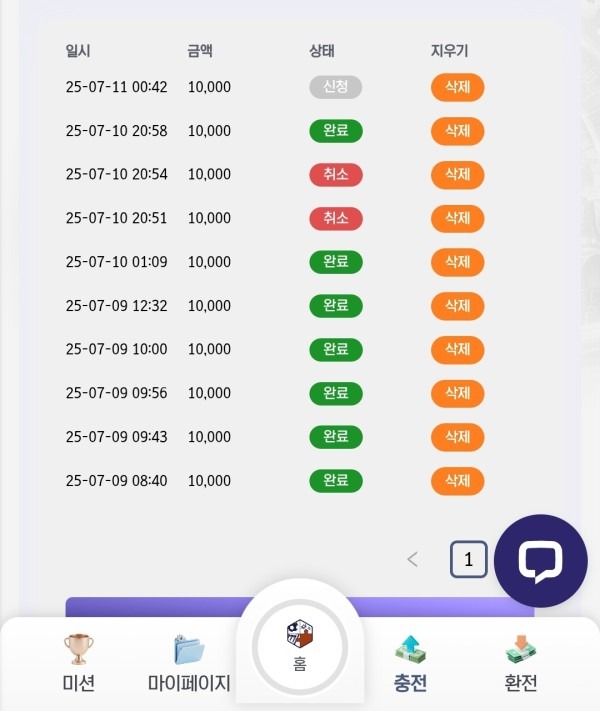
Task: Delete the 25-07-09 08:40 record
Action: point(457,481)
